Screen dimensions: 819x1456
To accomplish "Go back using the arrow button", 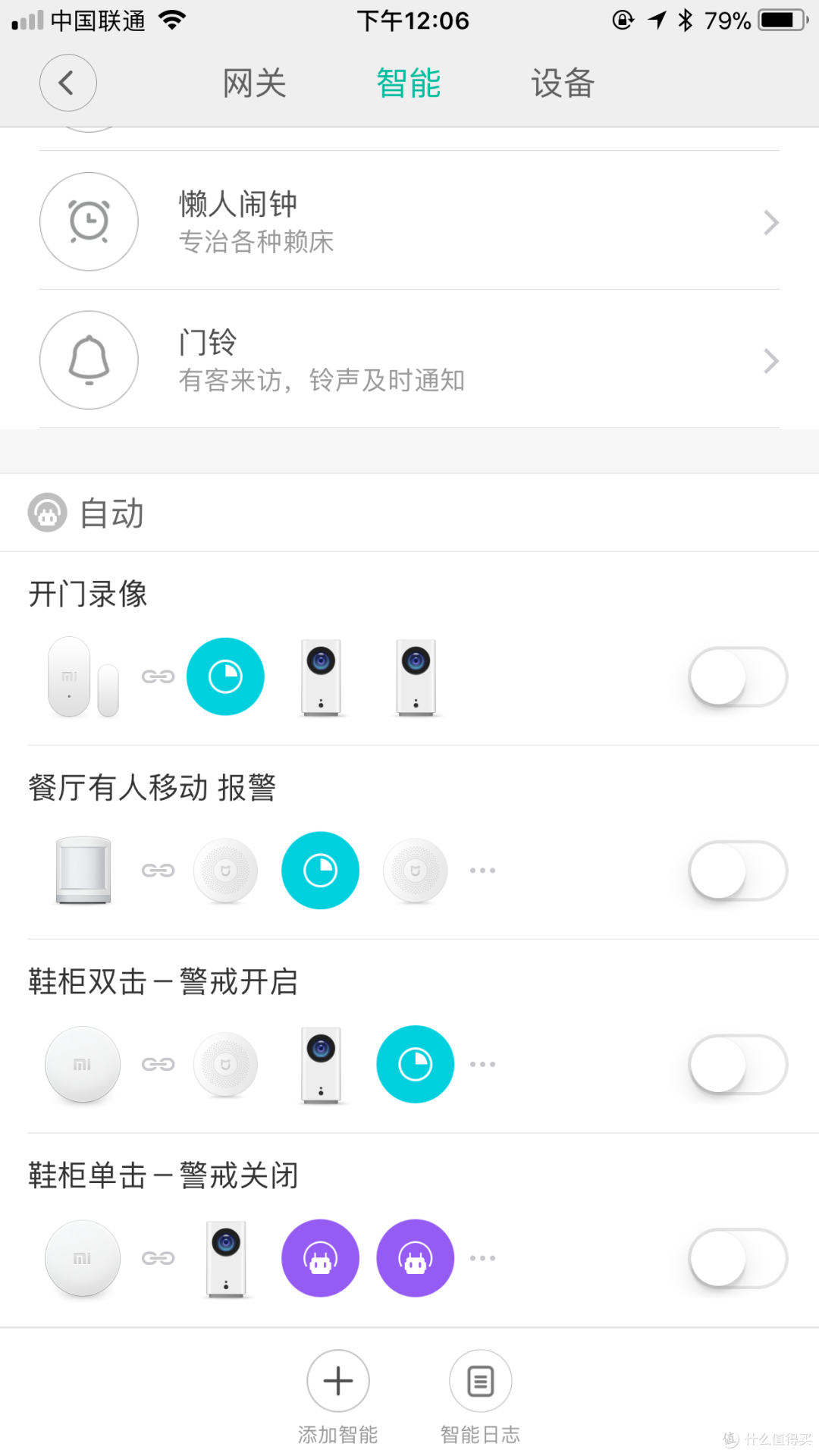I will point(68,83).
